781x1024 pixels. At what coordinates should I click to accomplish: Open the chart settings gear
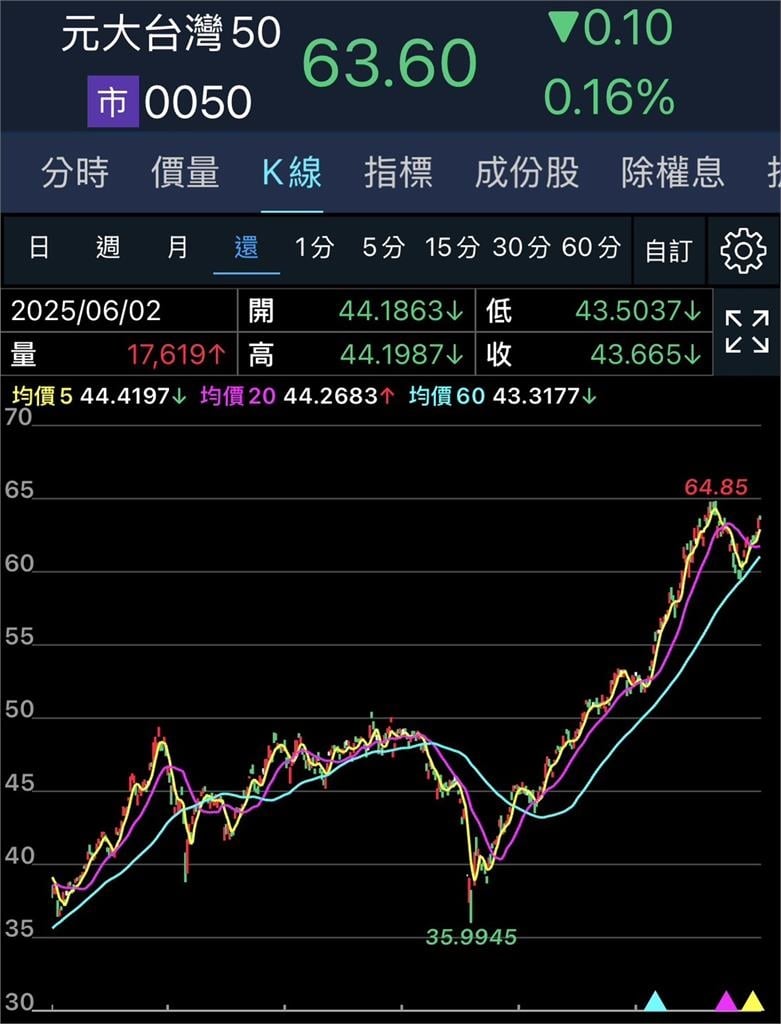[x=743, y=251]
